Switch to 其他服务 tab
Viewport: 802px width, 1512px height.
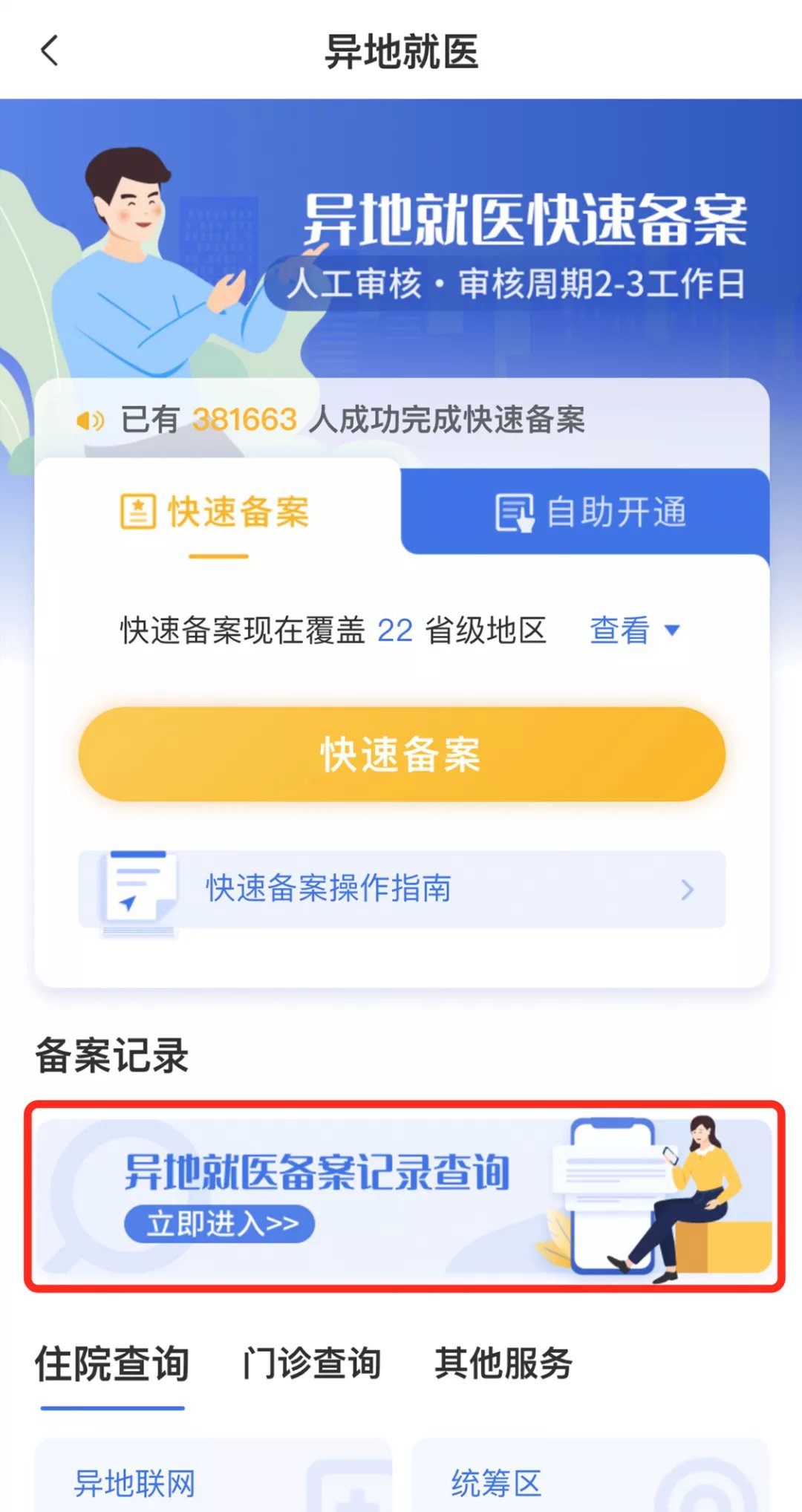(x=503, y=1363)
